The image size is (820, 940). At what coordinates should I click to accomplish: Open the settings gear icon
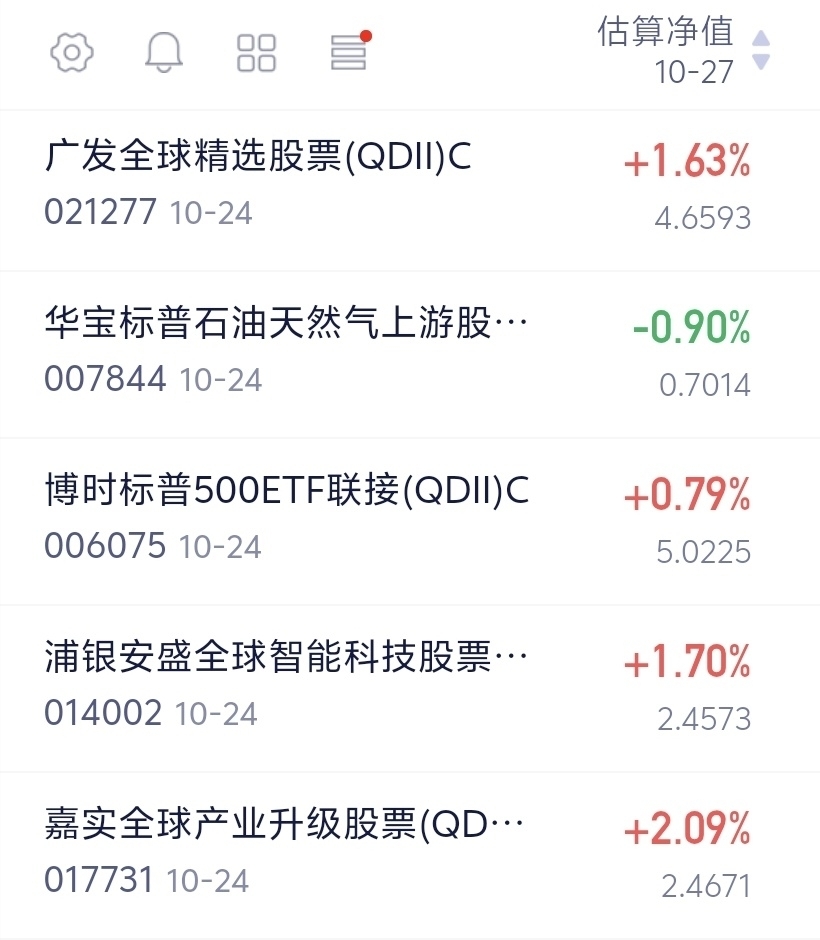coord(71,53)
